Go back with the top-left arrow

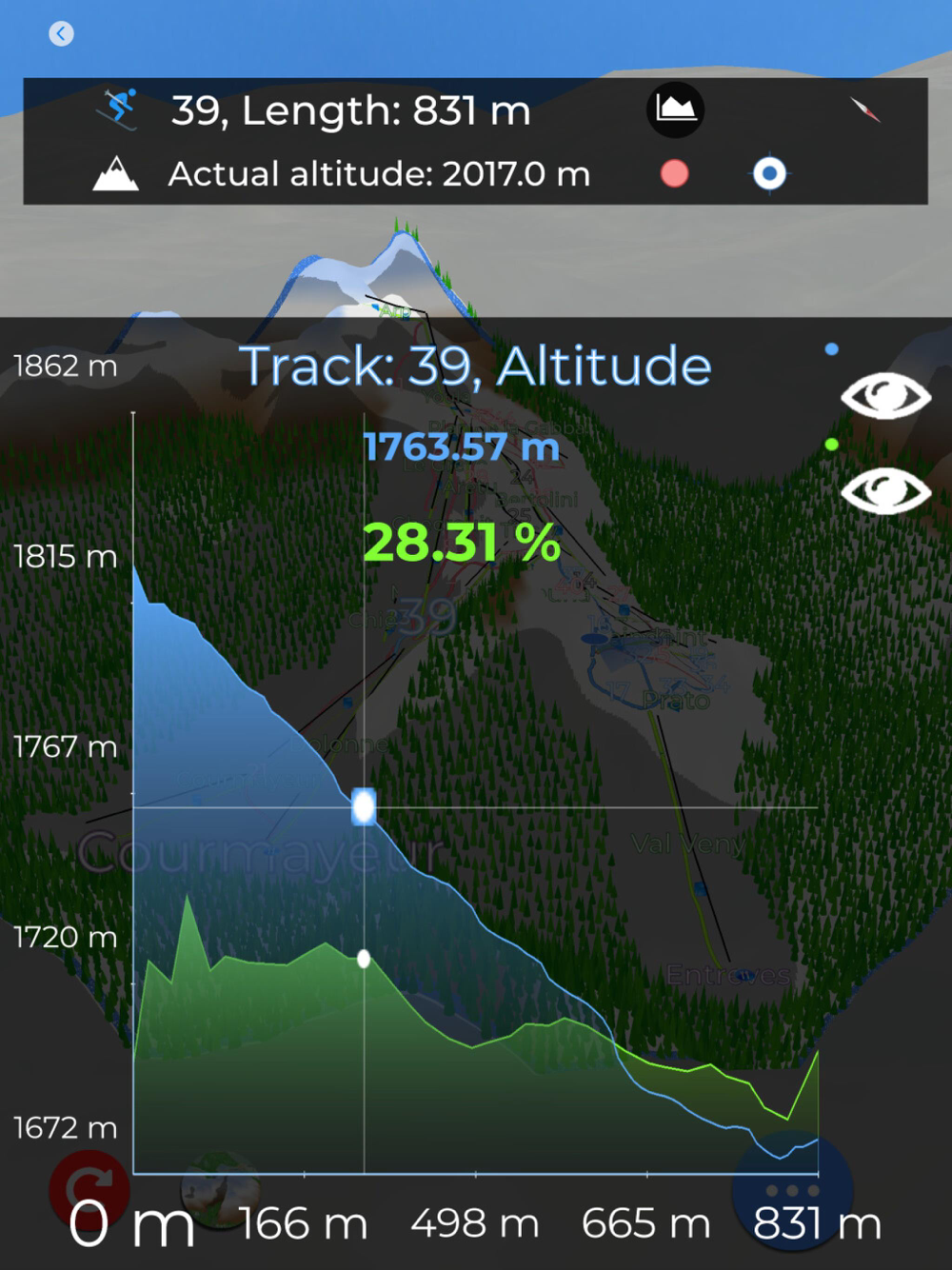[61, 34]
